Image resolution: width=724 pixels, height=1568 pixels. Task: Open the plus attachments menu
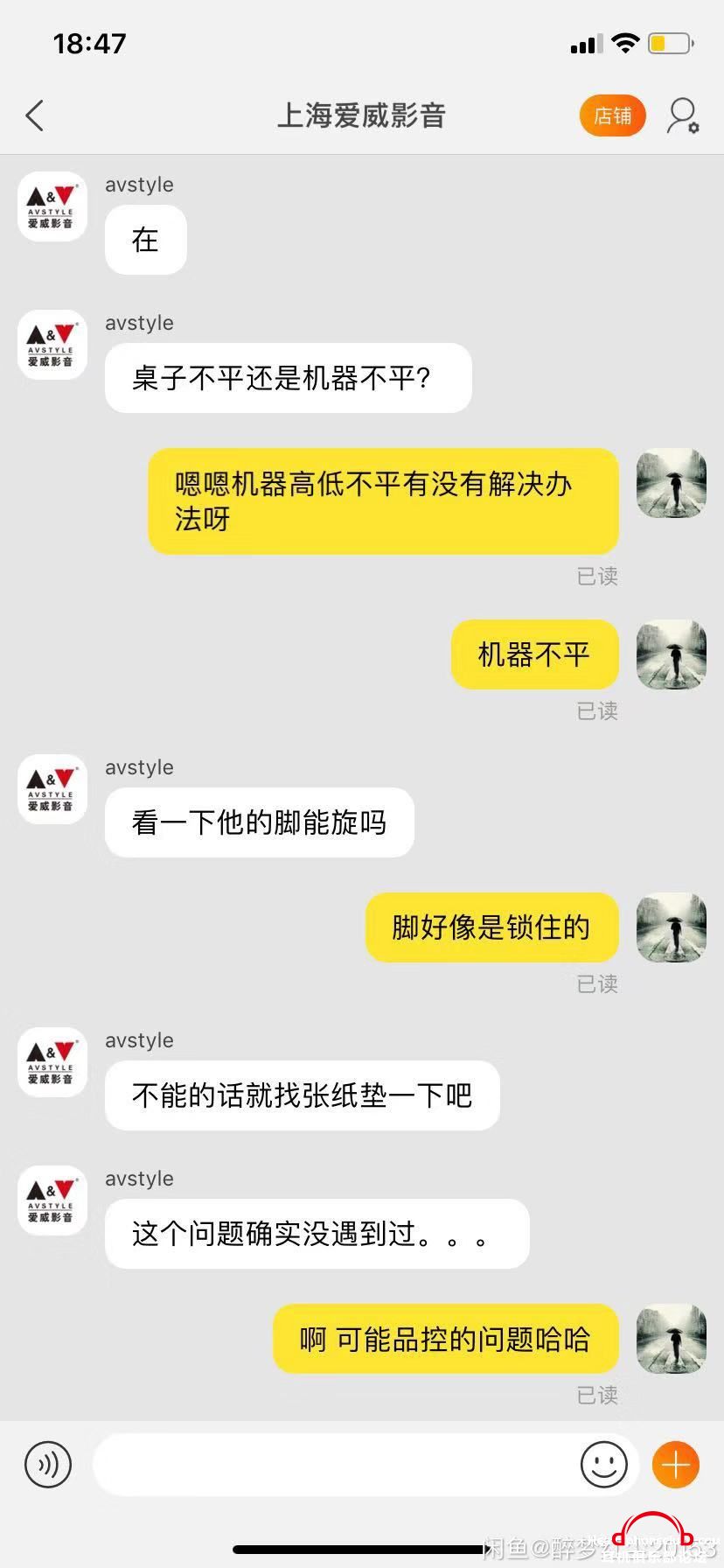point(676,1464)
